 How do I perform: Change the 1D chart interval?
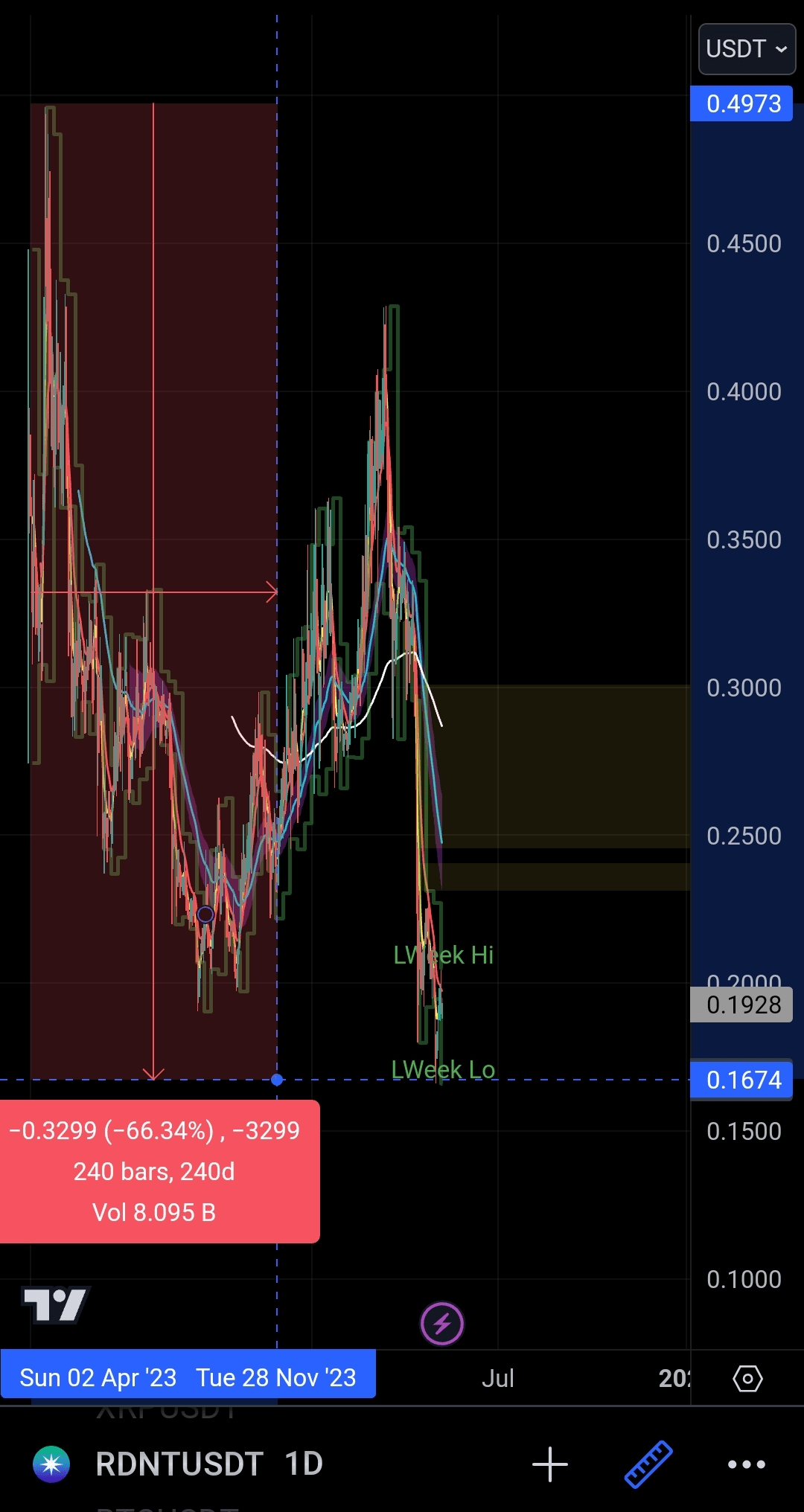coord(304,1464)
